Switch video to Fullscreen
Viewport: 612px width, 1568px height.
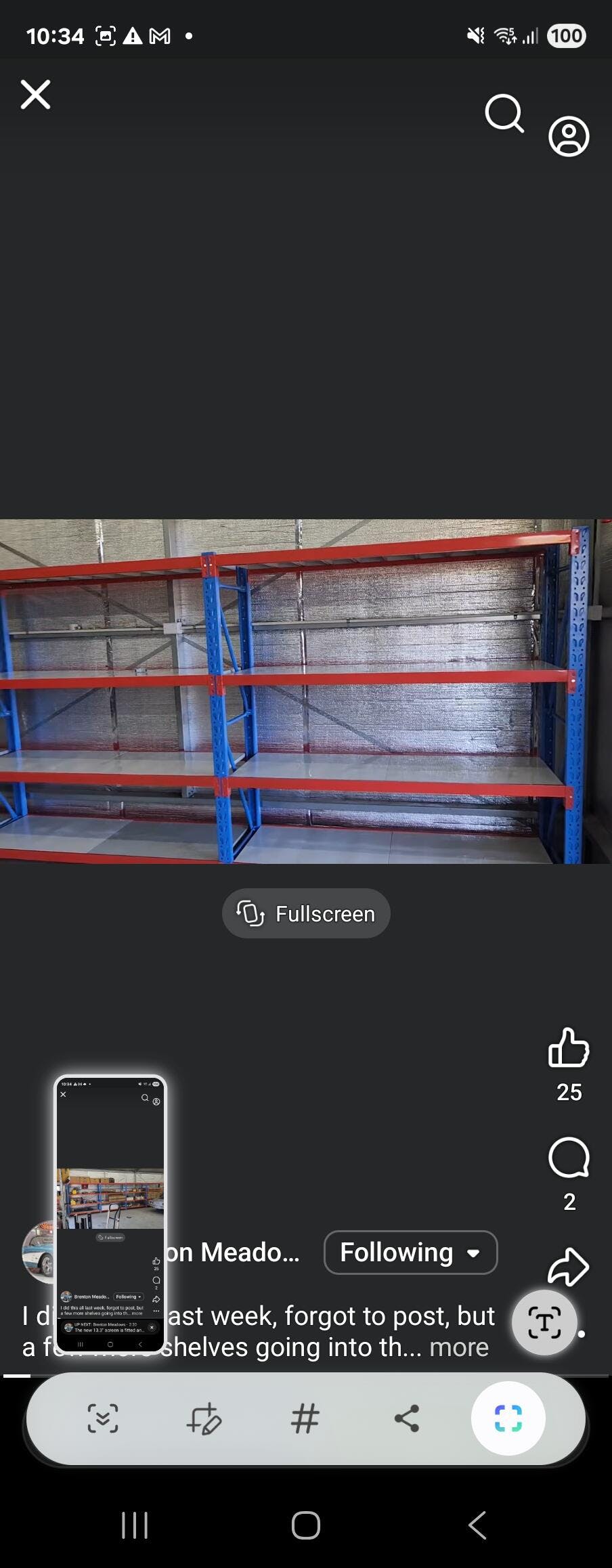(x=306, y=913)
